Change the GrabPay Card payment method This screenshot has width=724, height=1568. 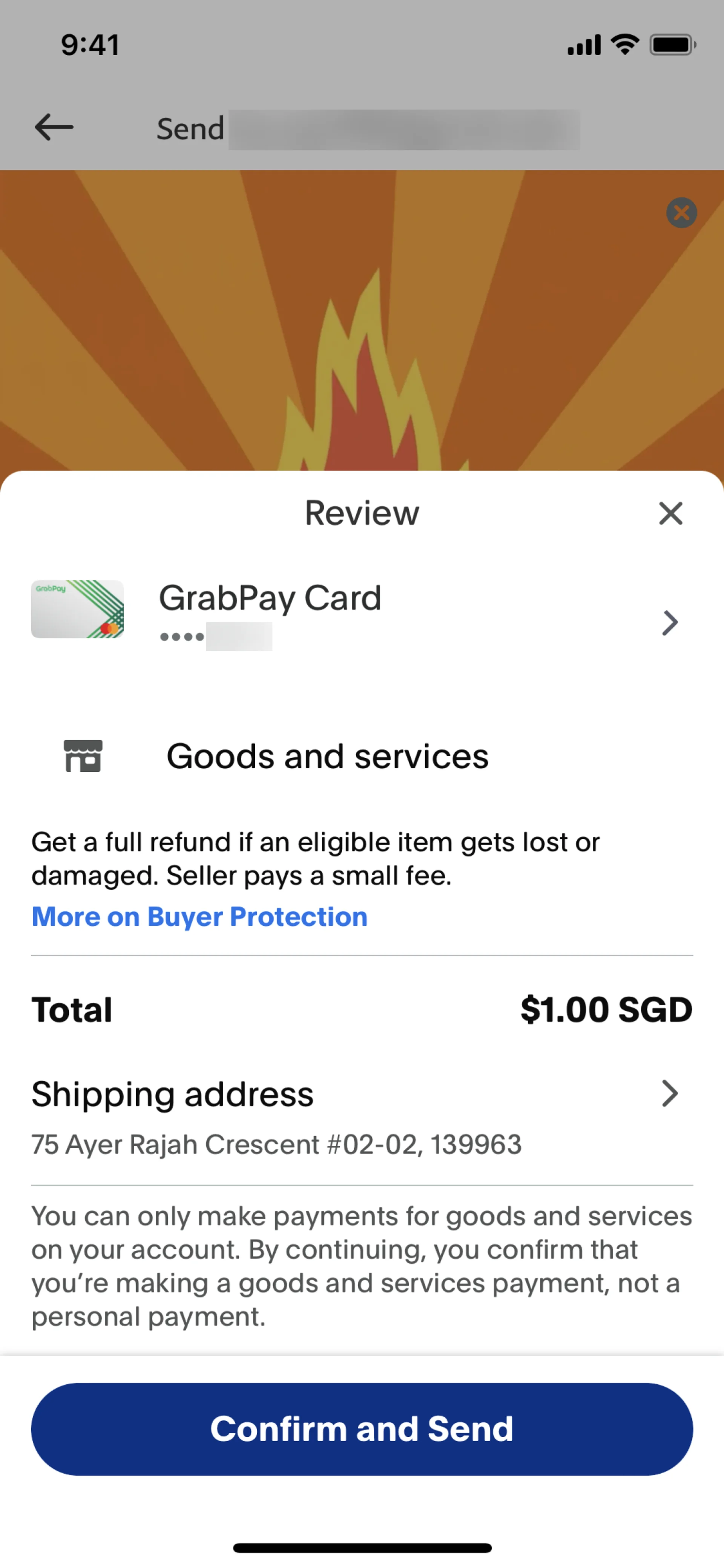tap(669, 622)
